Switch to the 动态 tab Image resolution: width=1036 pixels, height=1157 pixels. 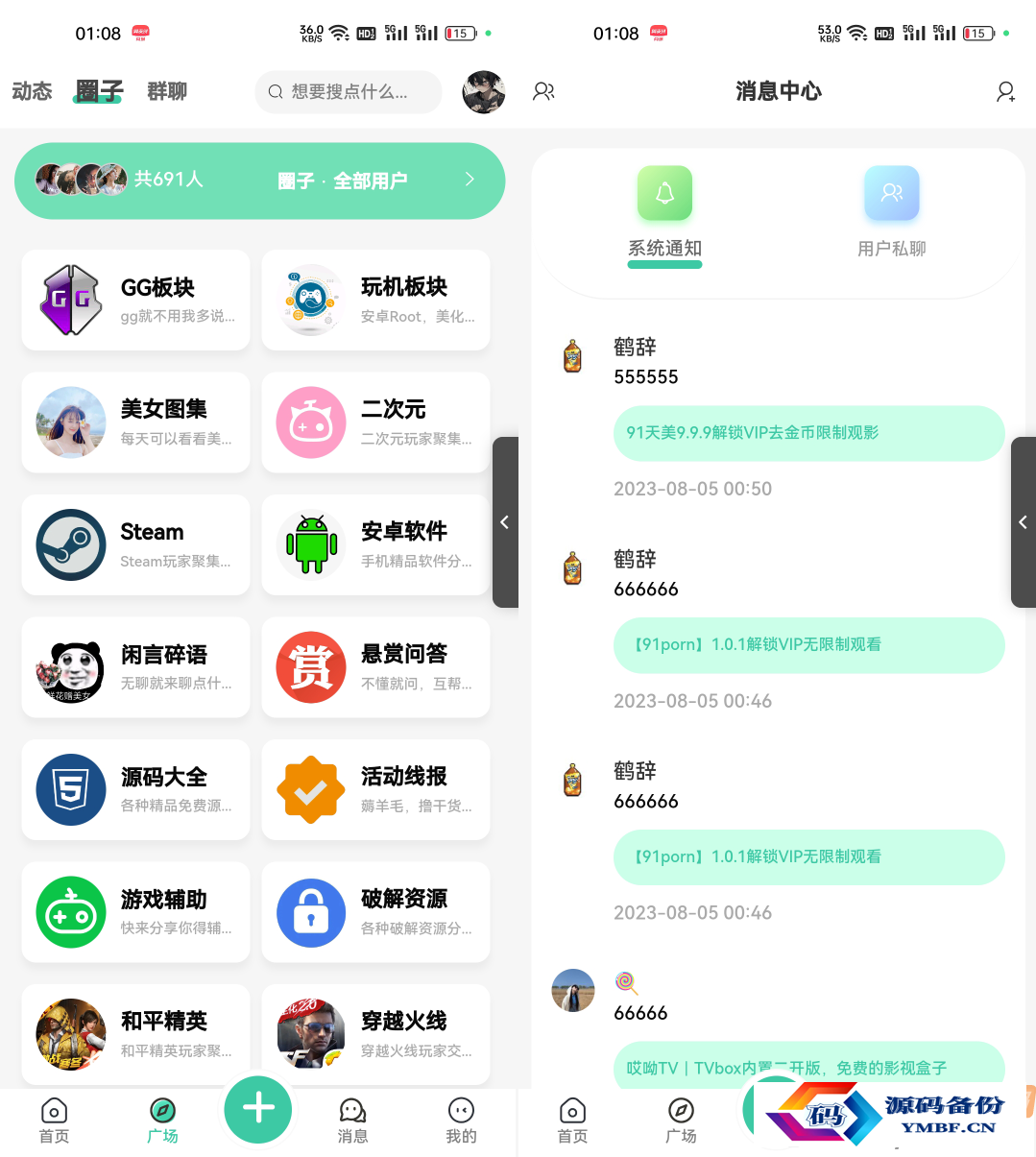pyautogui.click(x=32, y=91)
